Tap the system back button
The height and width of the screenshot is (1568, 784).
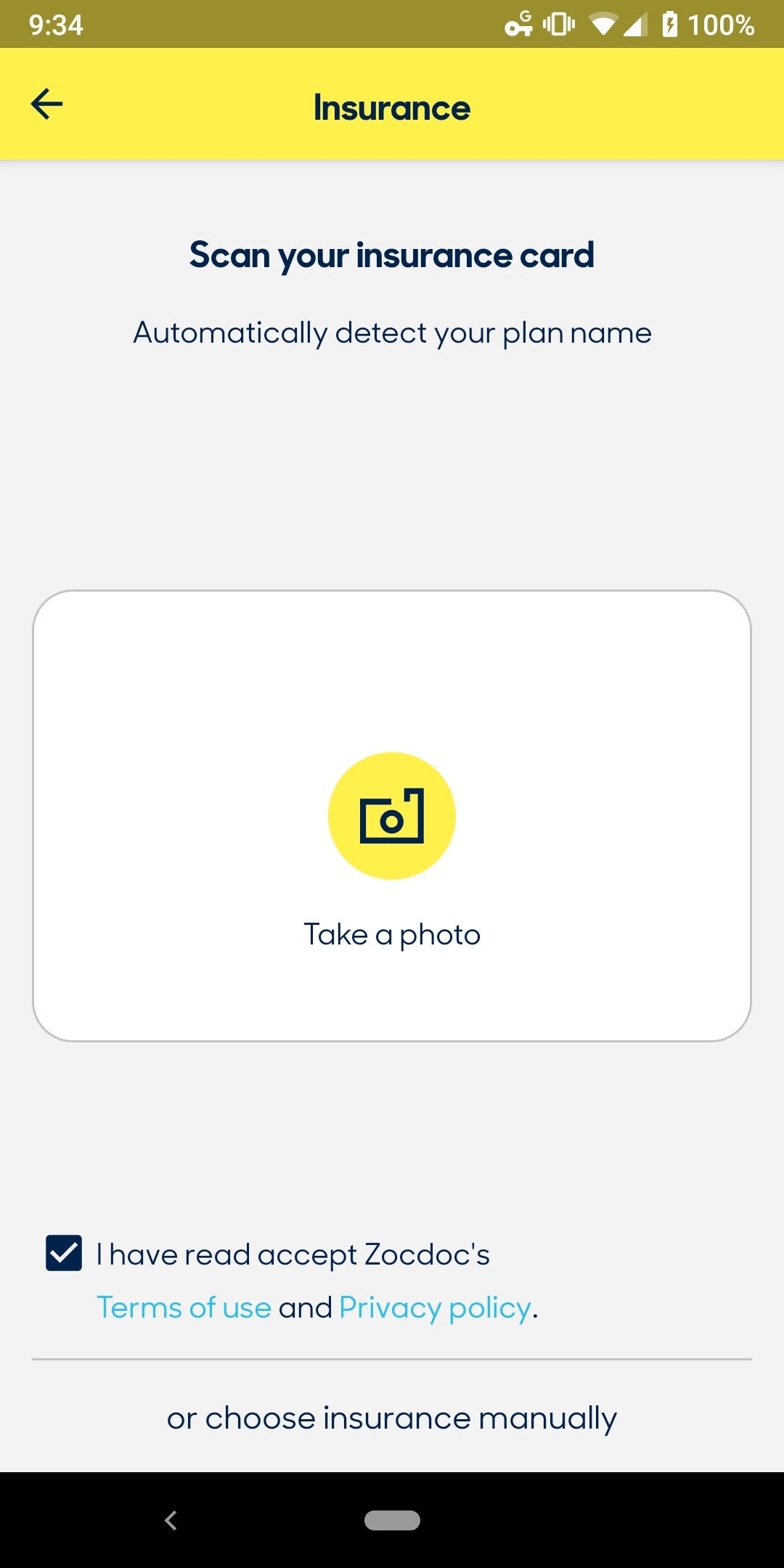click(x=171, y=1520)
